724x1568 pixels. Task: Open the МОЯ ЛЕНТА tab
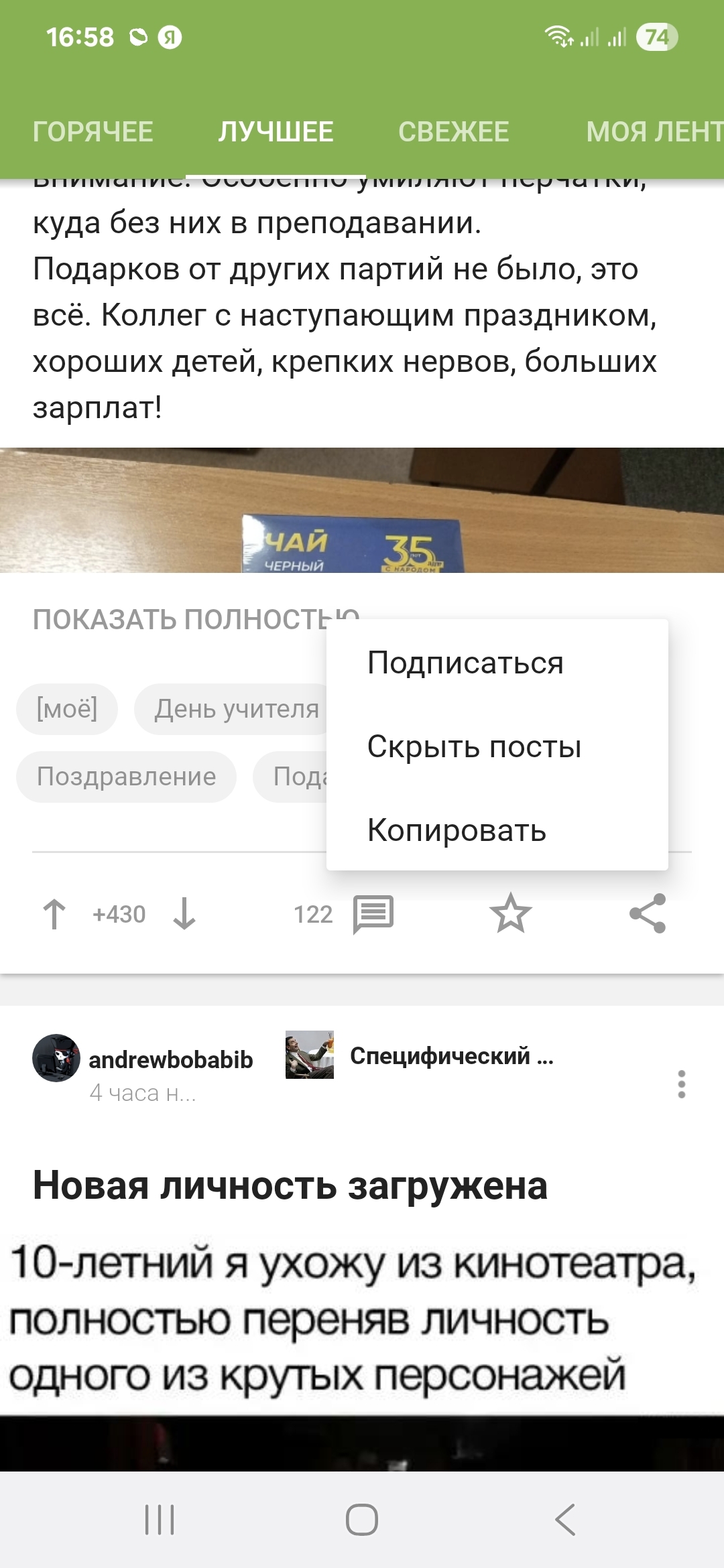click(654, 132)
